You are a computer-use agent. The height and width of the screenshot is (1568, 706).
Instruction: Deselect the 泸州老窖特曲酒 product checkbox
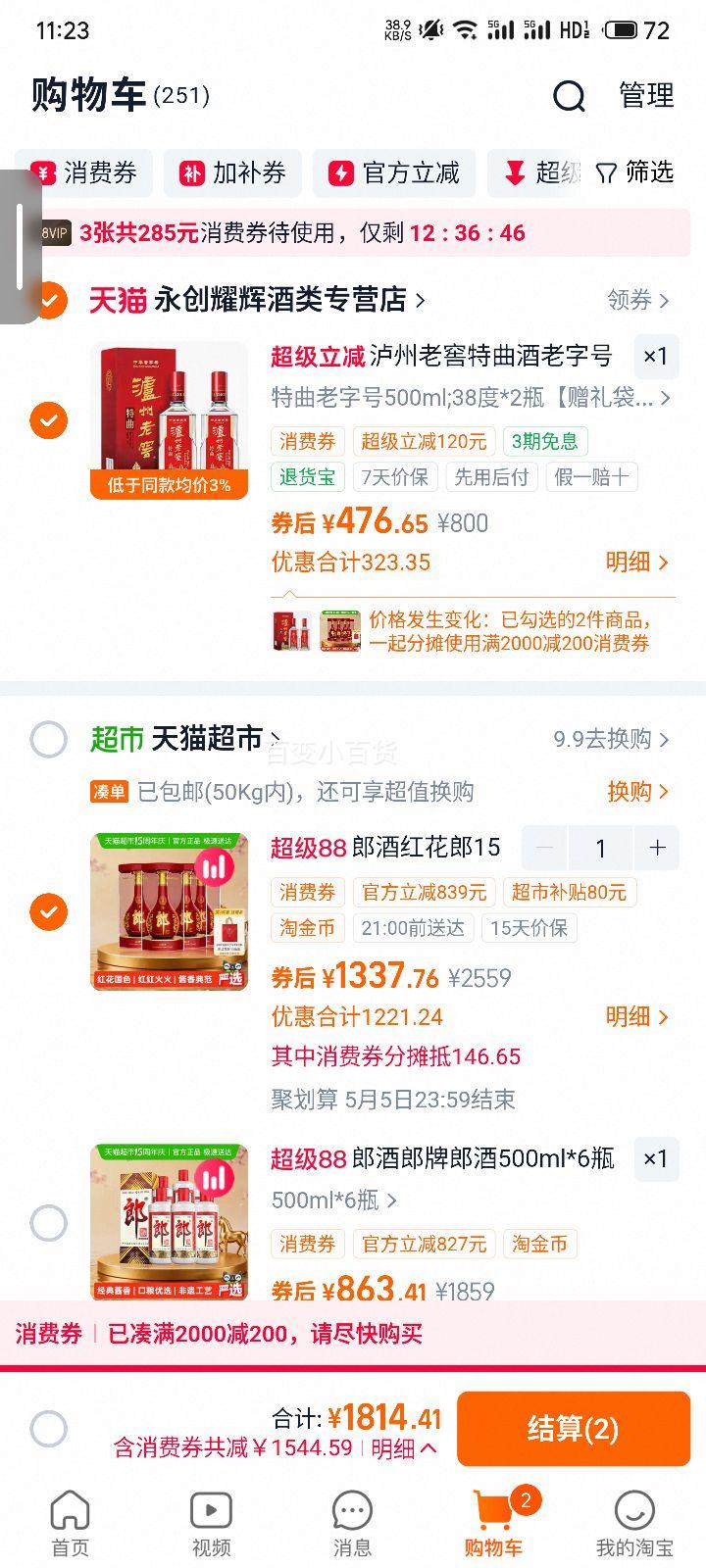(48, 419)
